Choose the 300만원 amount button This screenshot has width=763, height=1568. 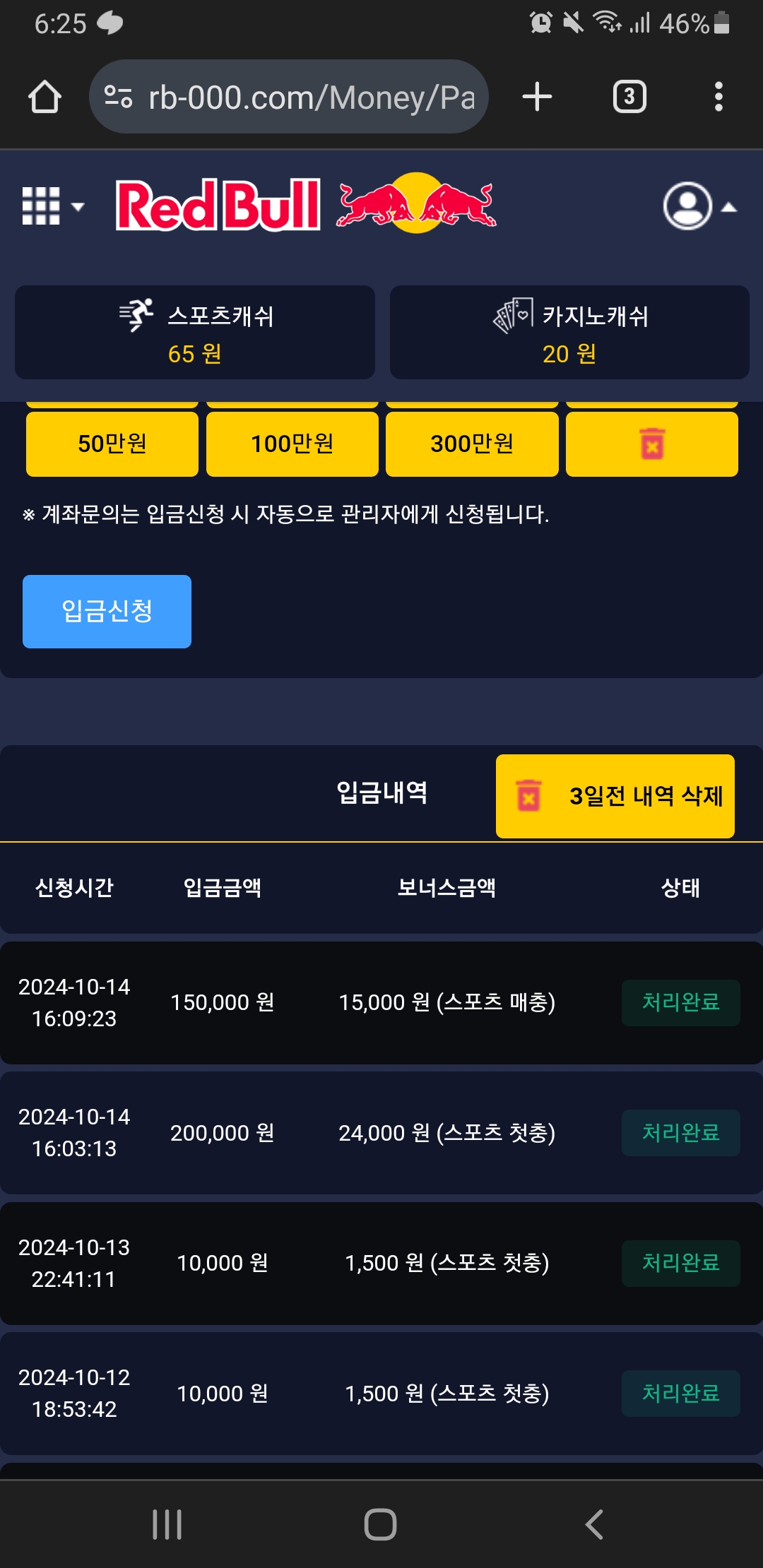(472, 444)
